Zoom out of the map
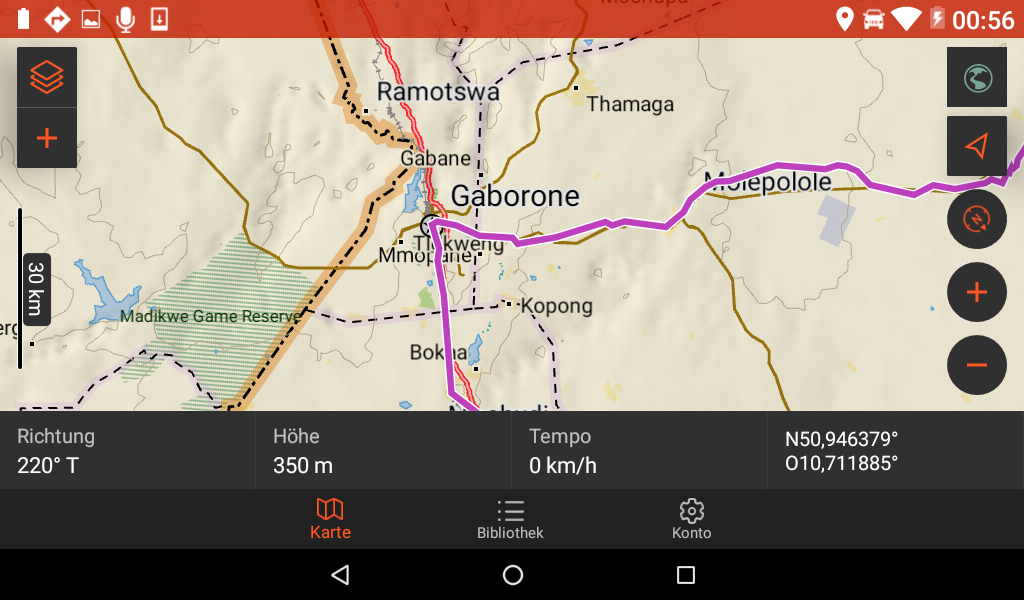This screenshot has width=1024, height=600. 977,365
